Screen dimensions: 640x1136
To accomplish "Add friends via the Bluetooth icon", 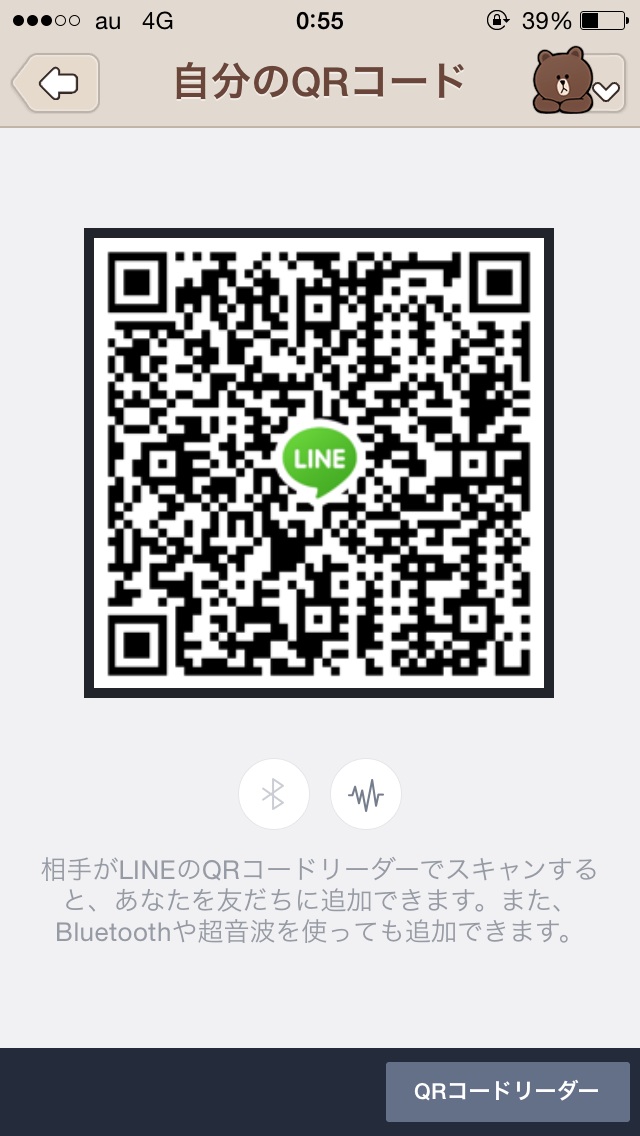I will tap(274, 794).
